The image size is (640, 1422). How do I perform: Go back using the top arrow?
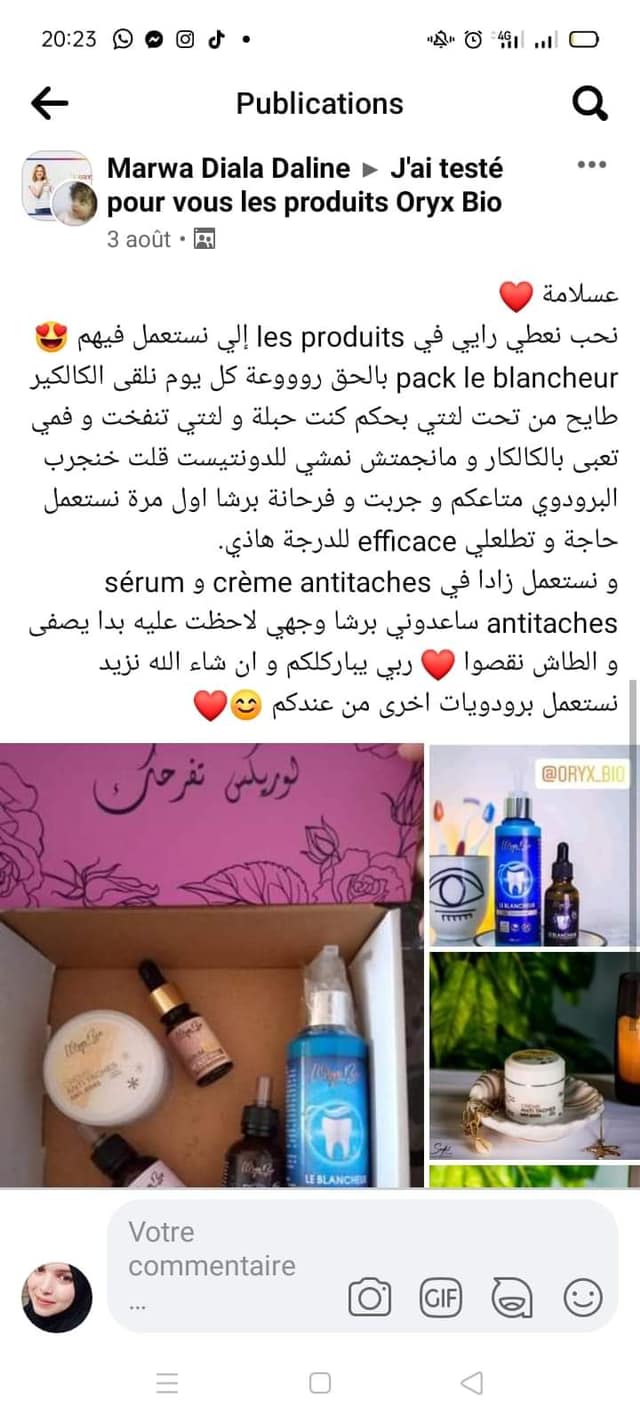click(x=50, y=103)
